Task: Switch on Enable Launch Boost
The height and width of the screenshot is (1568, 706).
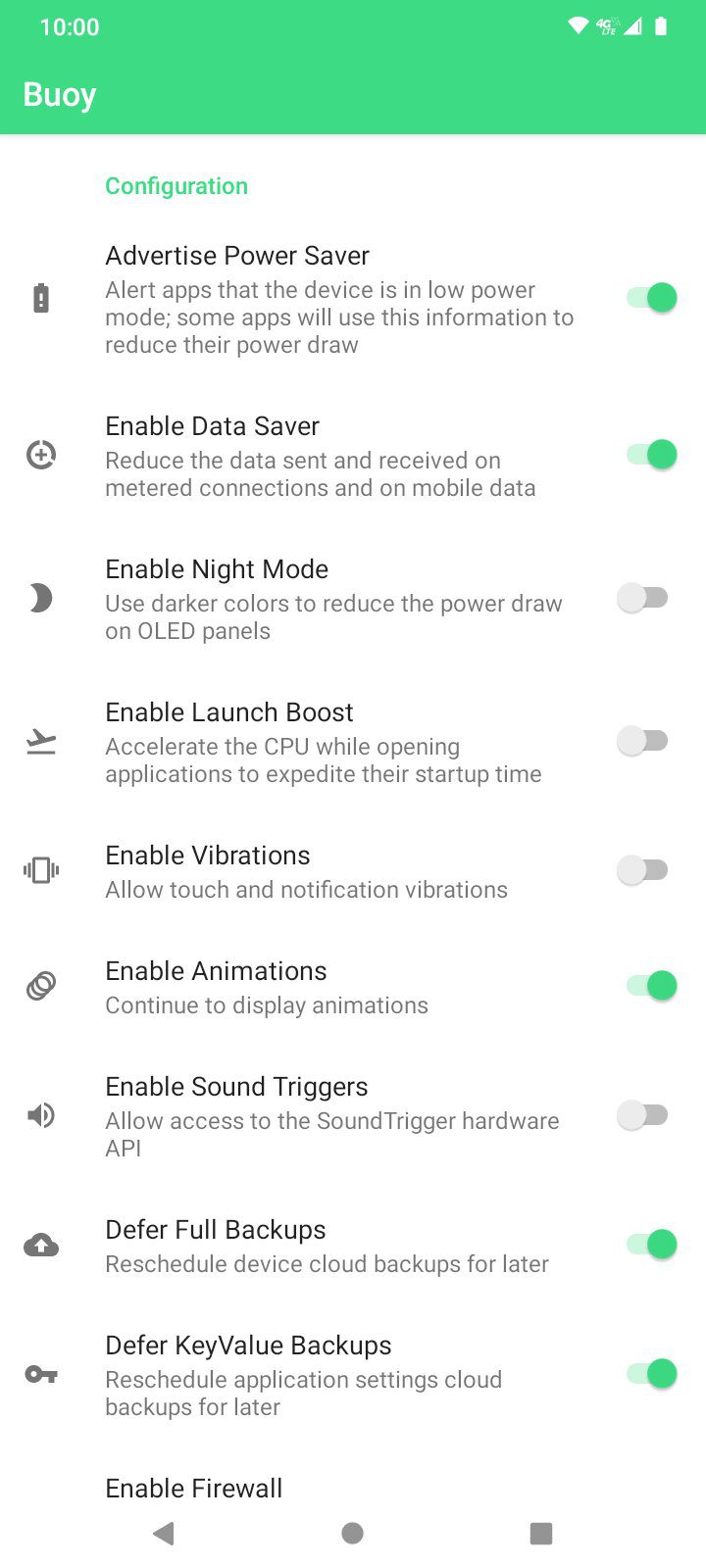Action: click(x=642, y=741)
